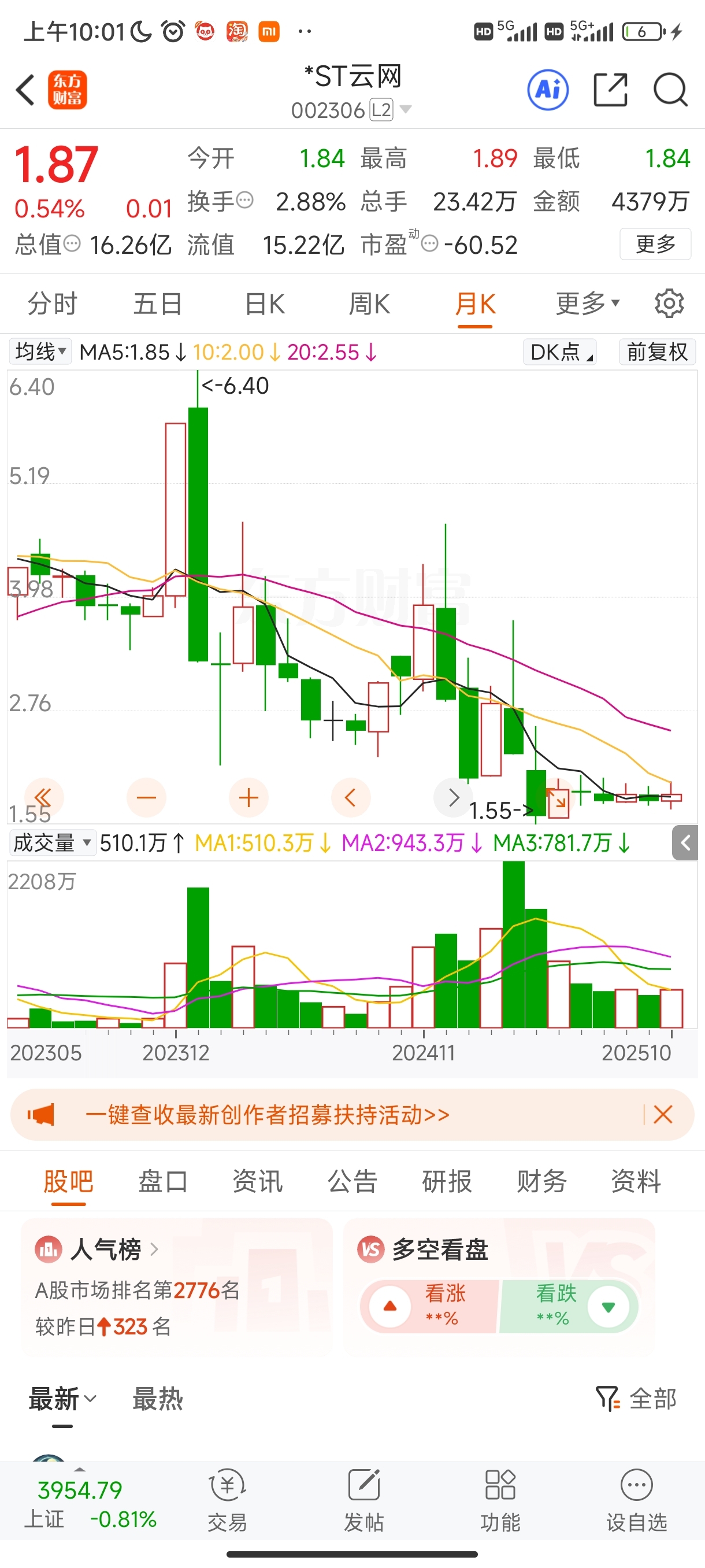Image resolution: width=705 pixels, height=1568 pixels.
Task: Dismiss the creator recruitment banner
Action: coord(662,1115)
